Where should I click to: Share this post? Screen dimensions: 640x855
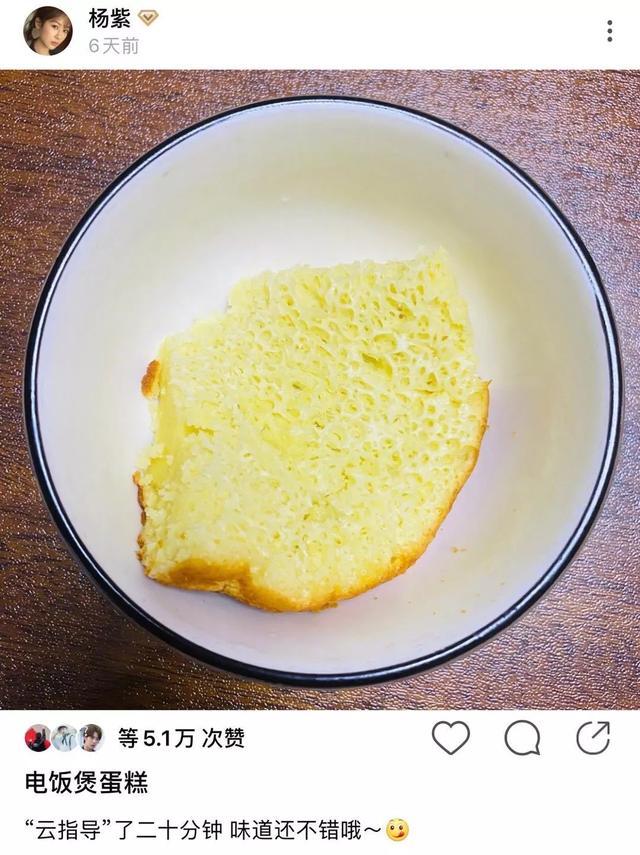pos(593,738)
